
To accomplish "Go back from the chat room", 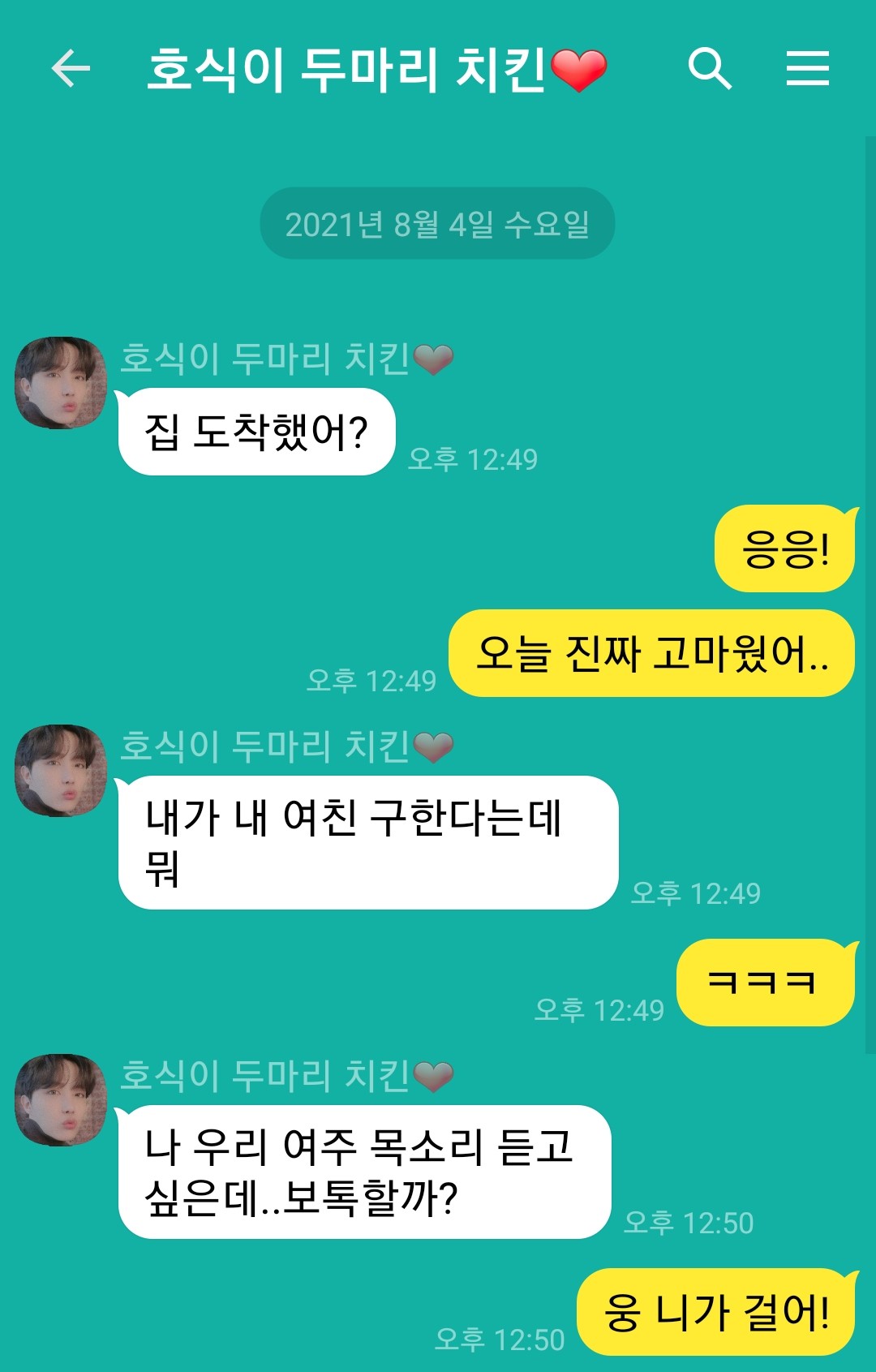I will click(x=71, y=68).
